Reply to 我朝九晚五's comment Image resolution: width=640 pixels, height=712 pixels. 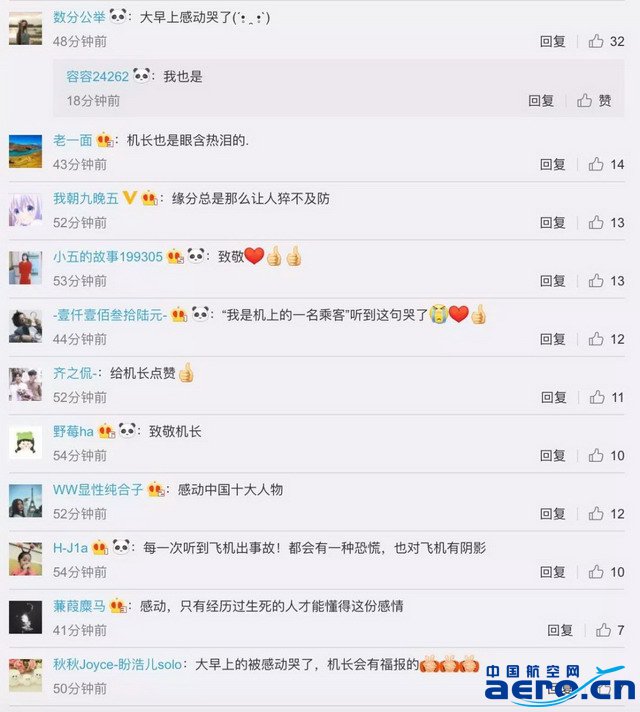552,223
